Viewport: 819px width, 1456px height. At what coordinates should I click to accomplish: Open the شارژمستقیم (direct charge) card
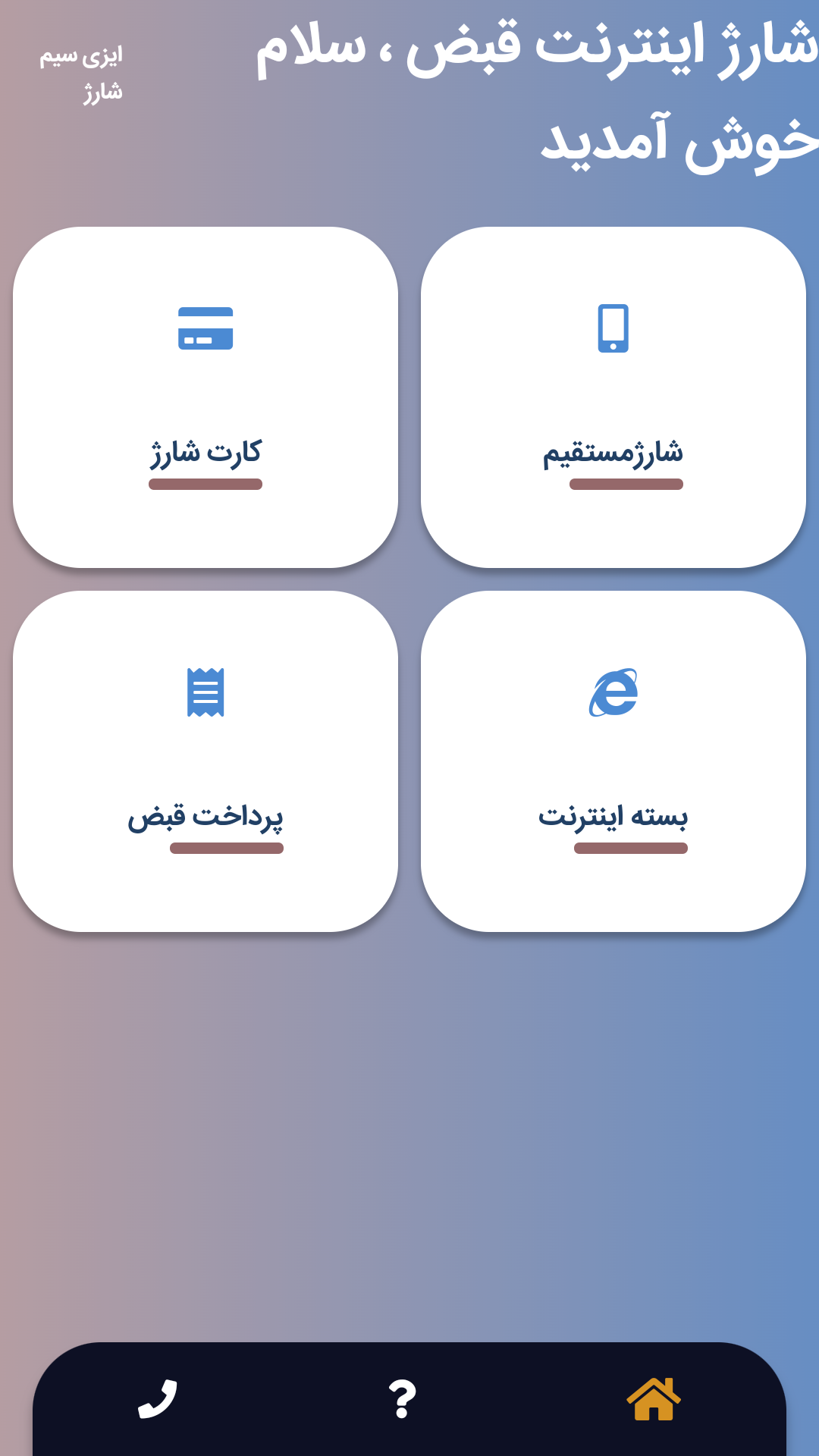click(613, 397)
